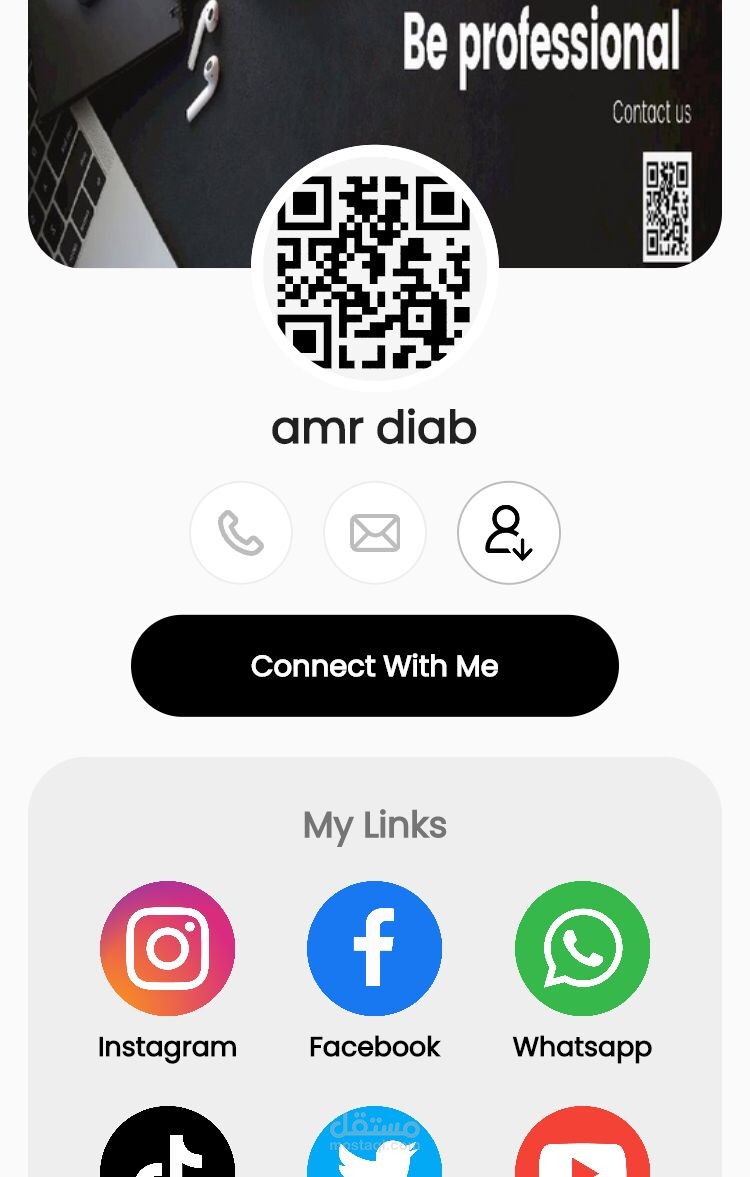
Task: Open the Twitter link
Action: tap(375, 1148)
